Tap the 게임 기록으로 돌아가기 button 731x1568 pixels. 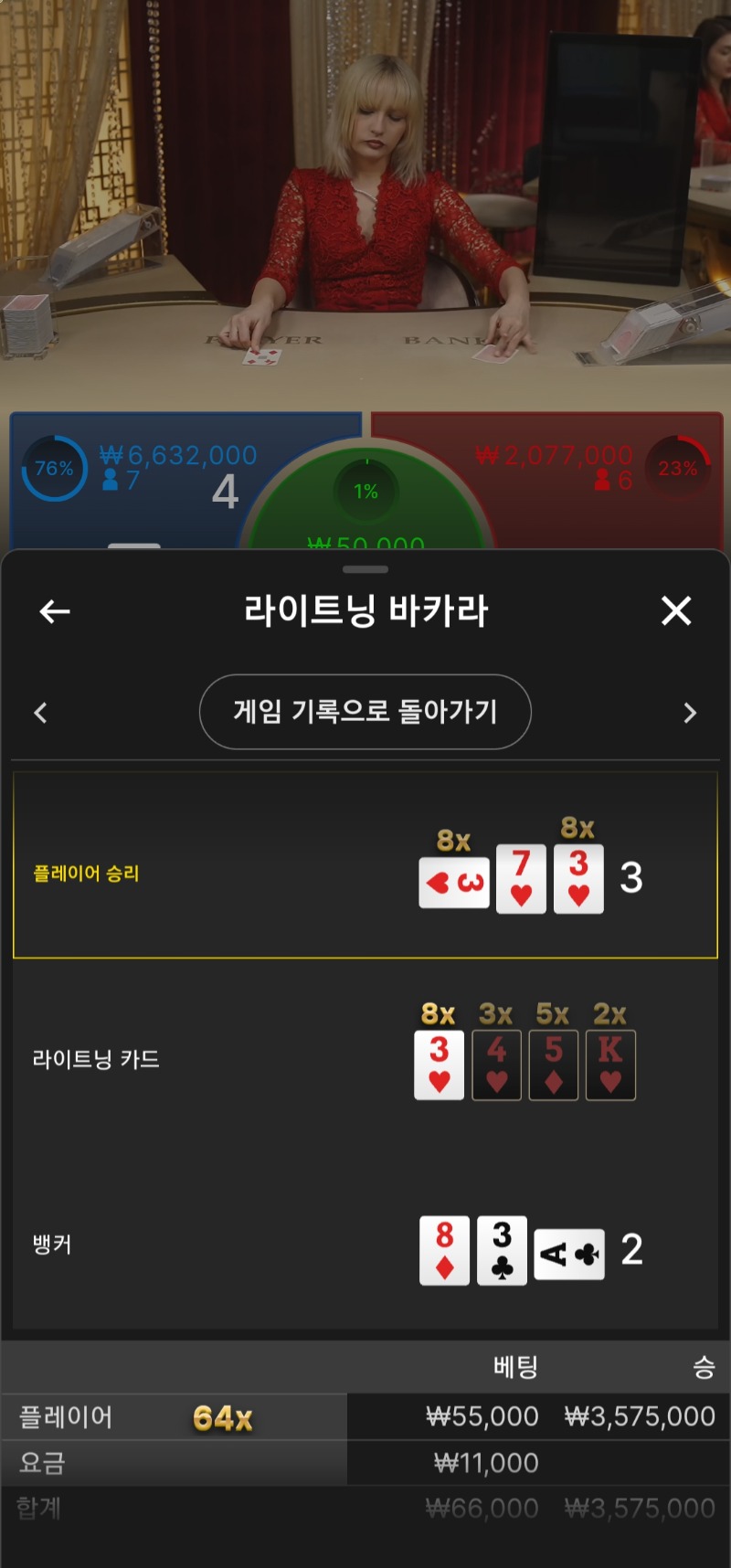coord(365,712)
